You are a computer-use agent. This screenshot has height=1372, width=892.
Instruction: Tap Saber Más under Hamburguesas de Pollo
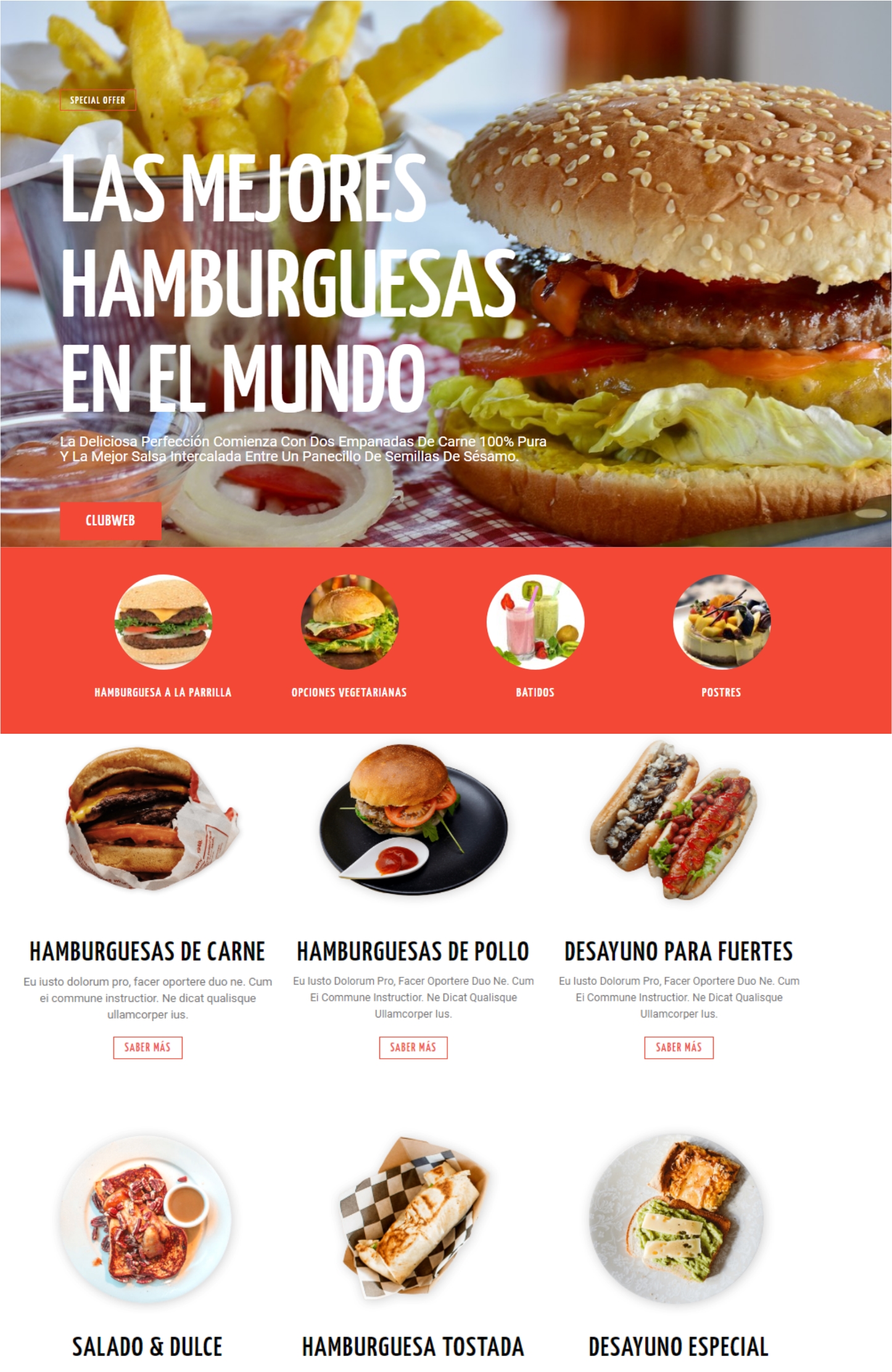(413, 1047)
